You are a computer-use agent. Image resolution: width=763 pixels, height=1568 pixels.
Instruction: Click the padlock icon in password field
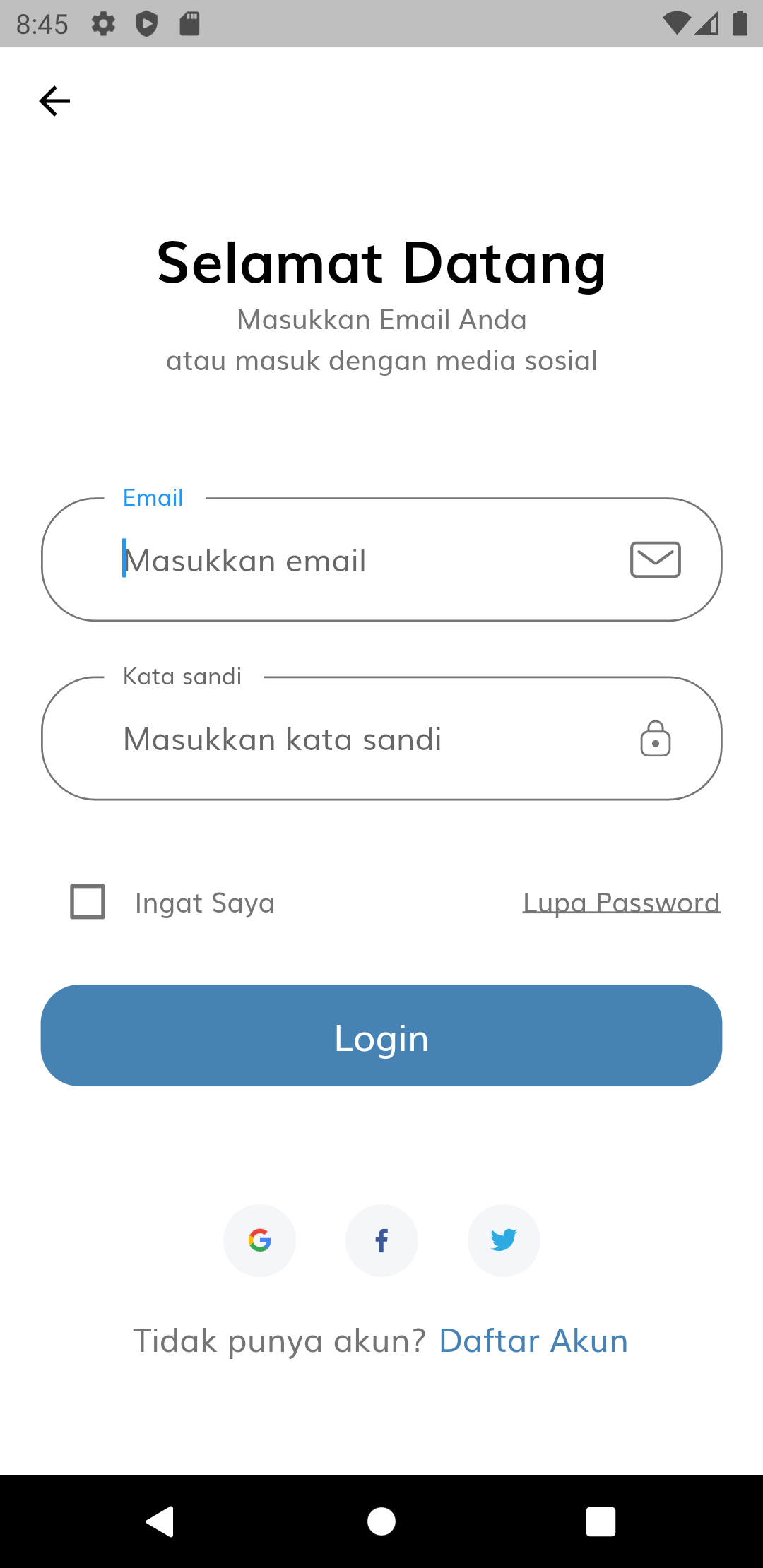tap(654, 739)
